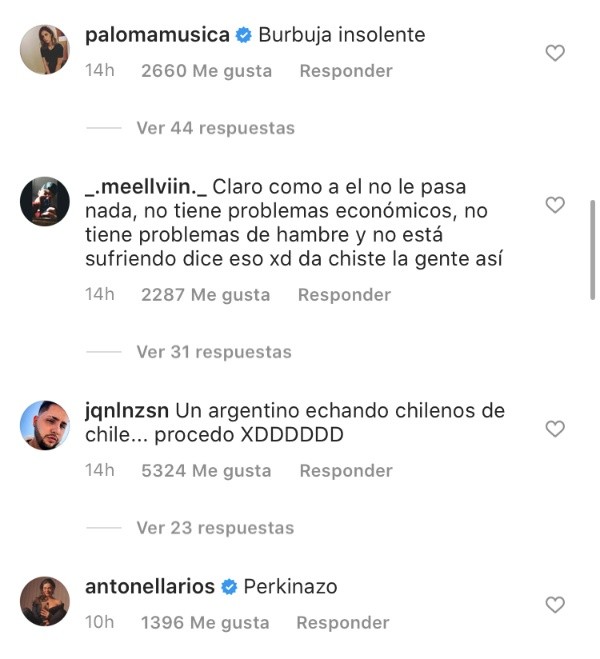This screenshot has width=600, height=659.
Task: Expand Ver 44 respuestas
Action: tap(215, 128)
